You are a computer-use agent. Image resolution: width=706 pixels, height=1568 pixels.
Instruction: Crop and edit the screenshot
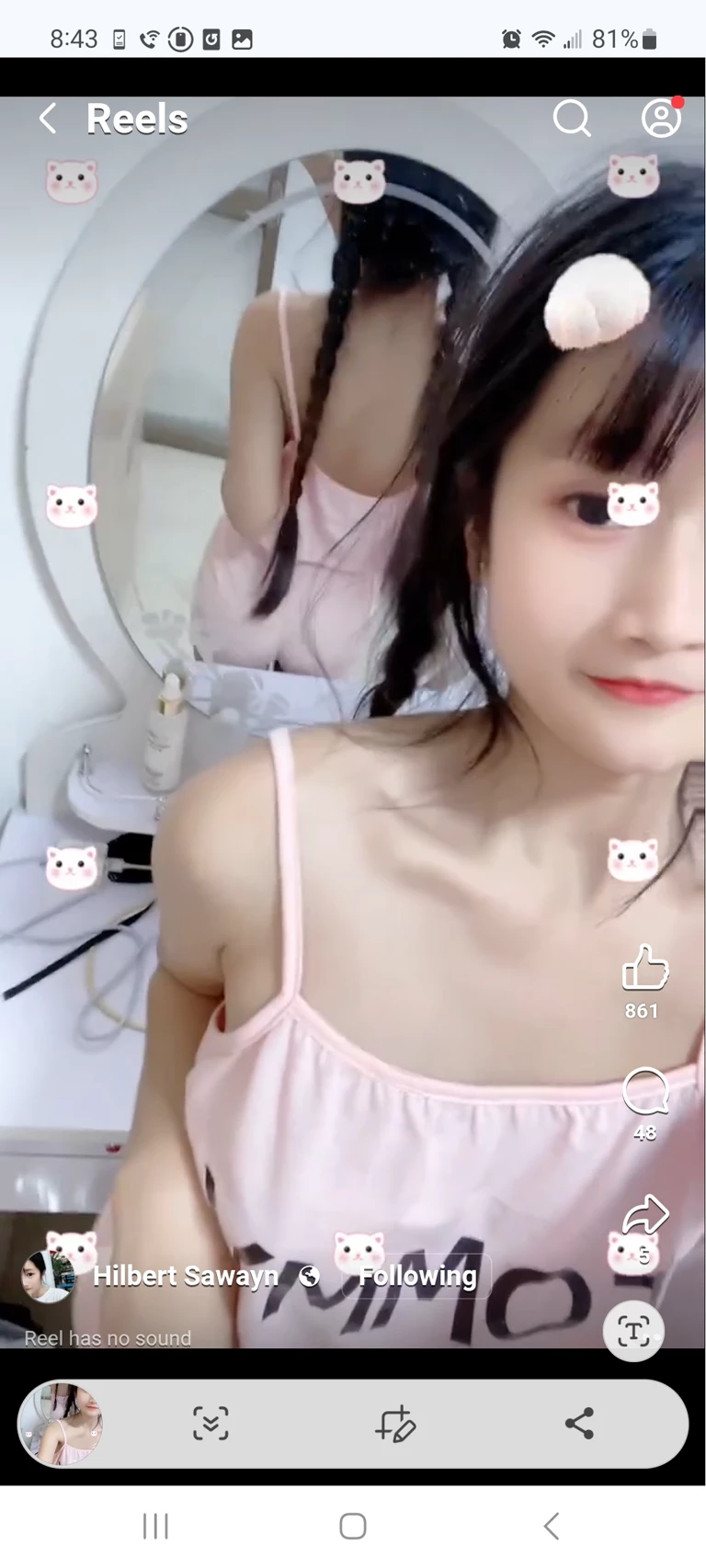click(395, 1424)
